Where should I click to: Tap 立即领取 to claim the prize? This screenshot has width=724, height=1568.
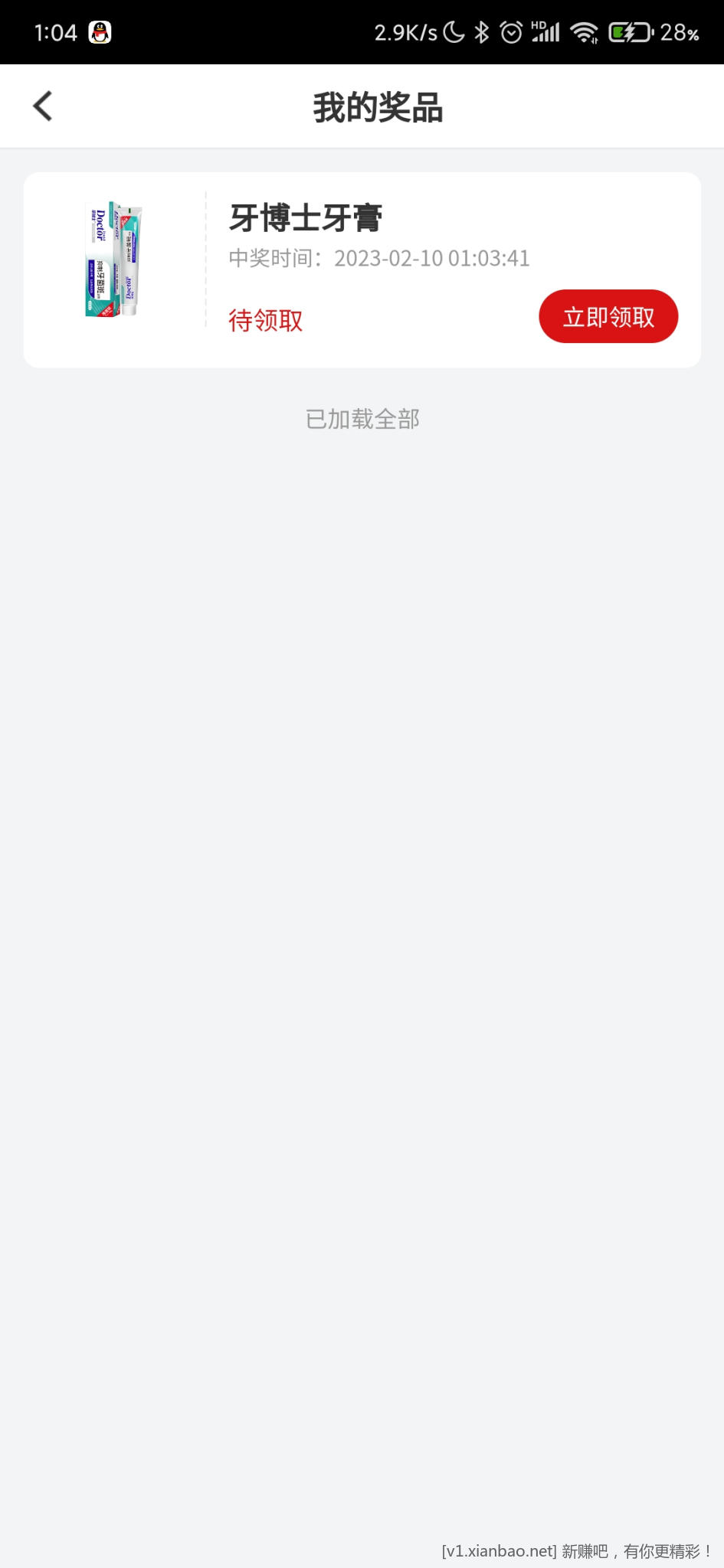pos(608,316)
